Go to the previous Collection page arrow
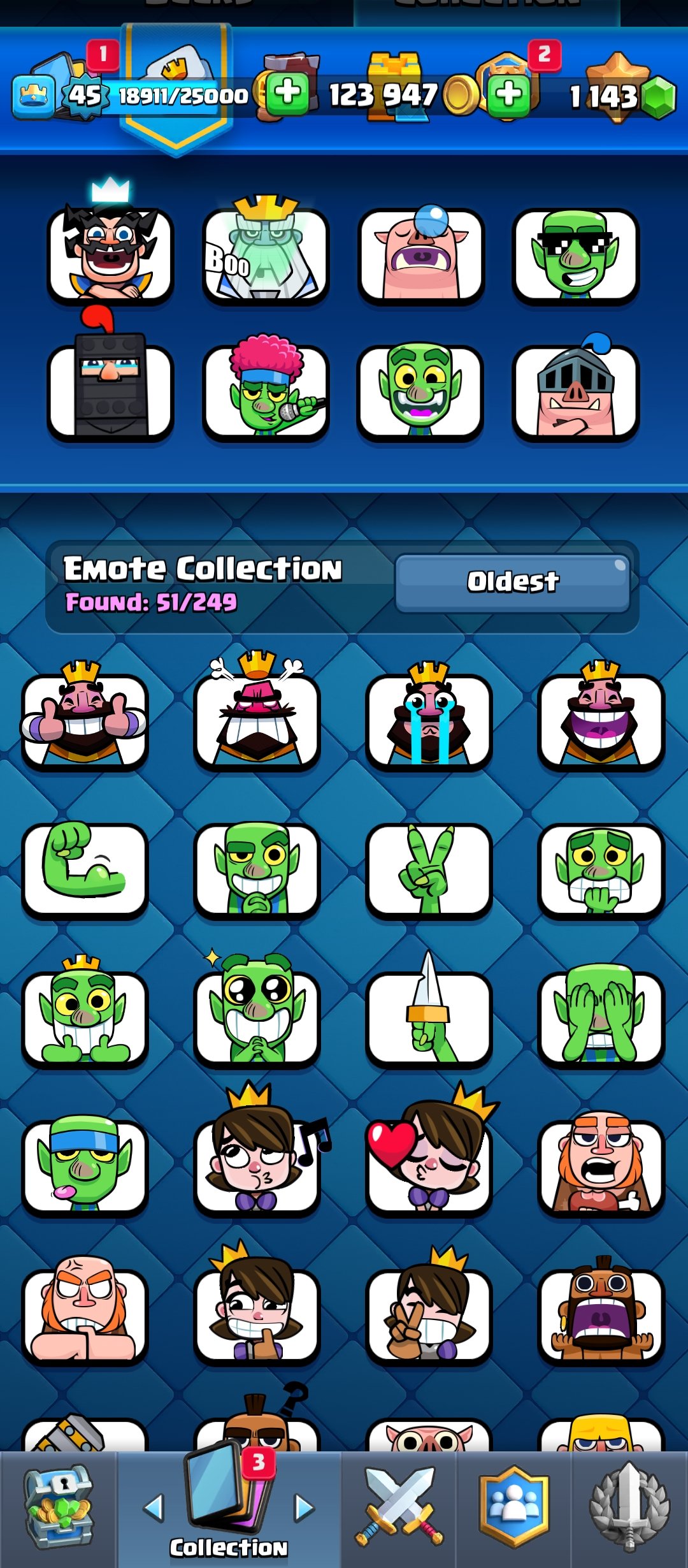The image size is (688, 1568). pos(154,1508)
